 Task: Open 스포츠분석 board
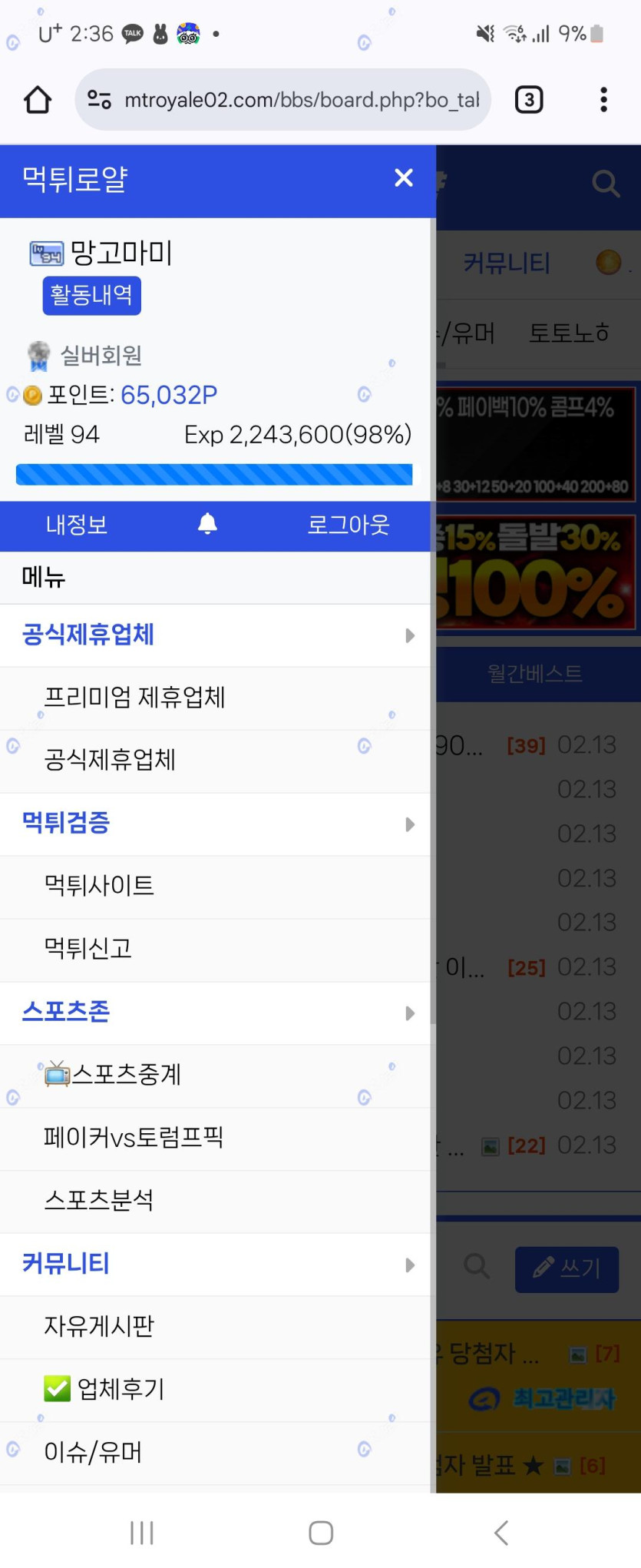click(x=99, y=1201)
